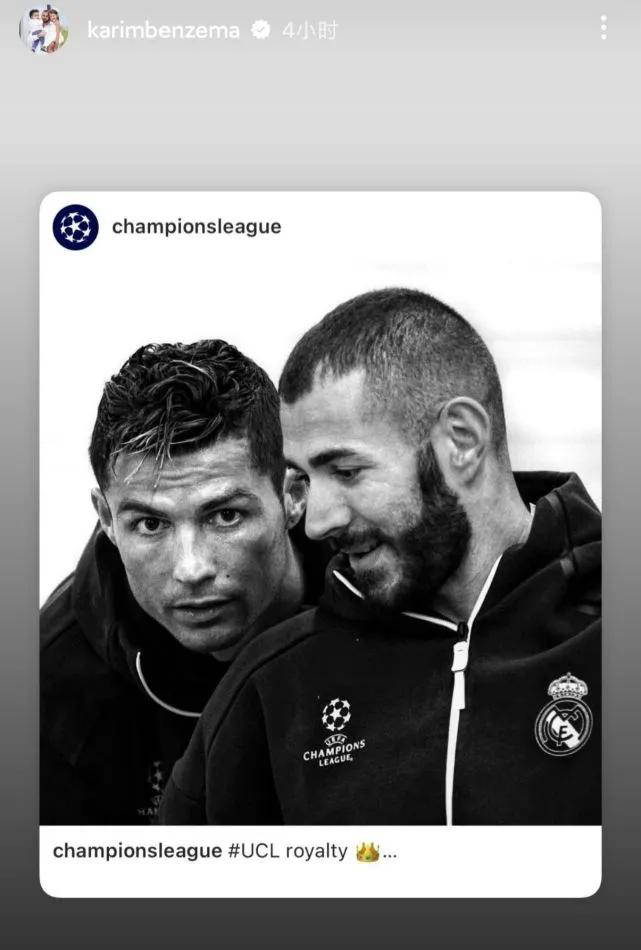The width and height of the screenshot is (641, 950).
Task: Open the three-dot overflow menu
Action: 603,28
